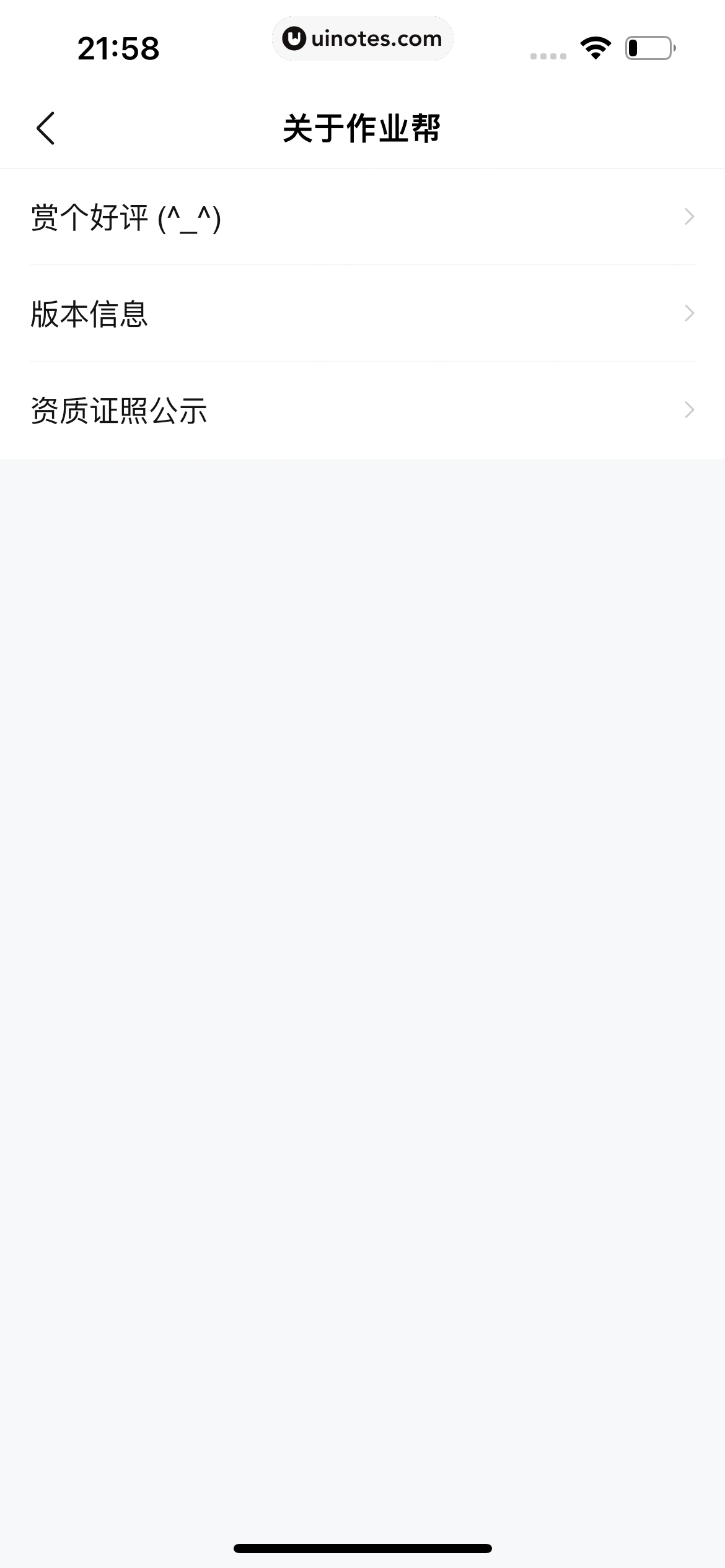The width and height of the screenshot is (725, 1568).
Task: Open 版本信息 row
Action: click(362, 314)
